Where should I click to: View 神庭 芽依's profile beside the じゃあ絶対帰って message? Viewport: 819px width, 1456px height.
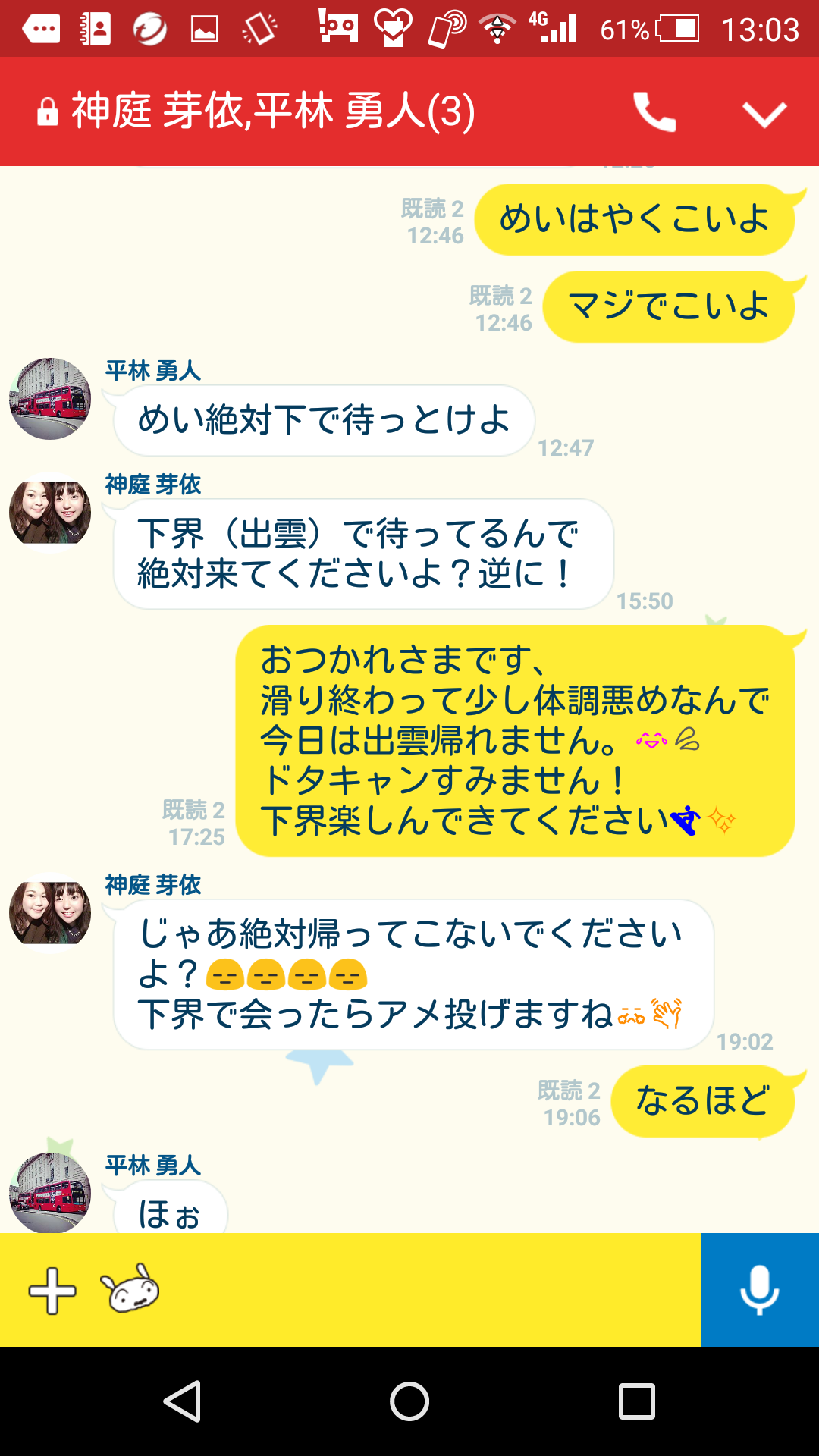point(50,913)
